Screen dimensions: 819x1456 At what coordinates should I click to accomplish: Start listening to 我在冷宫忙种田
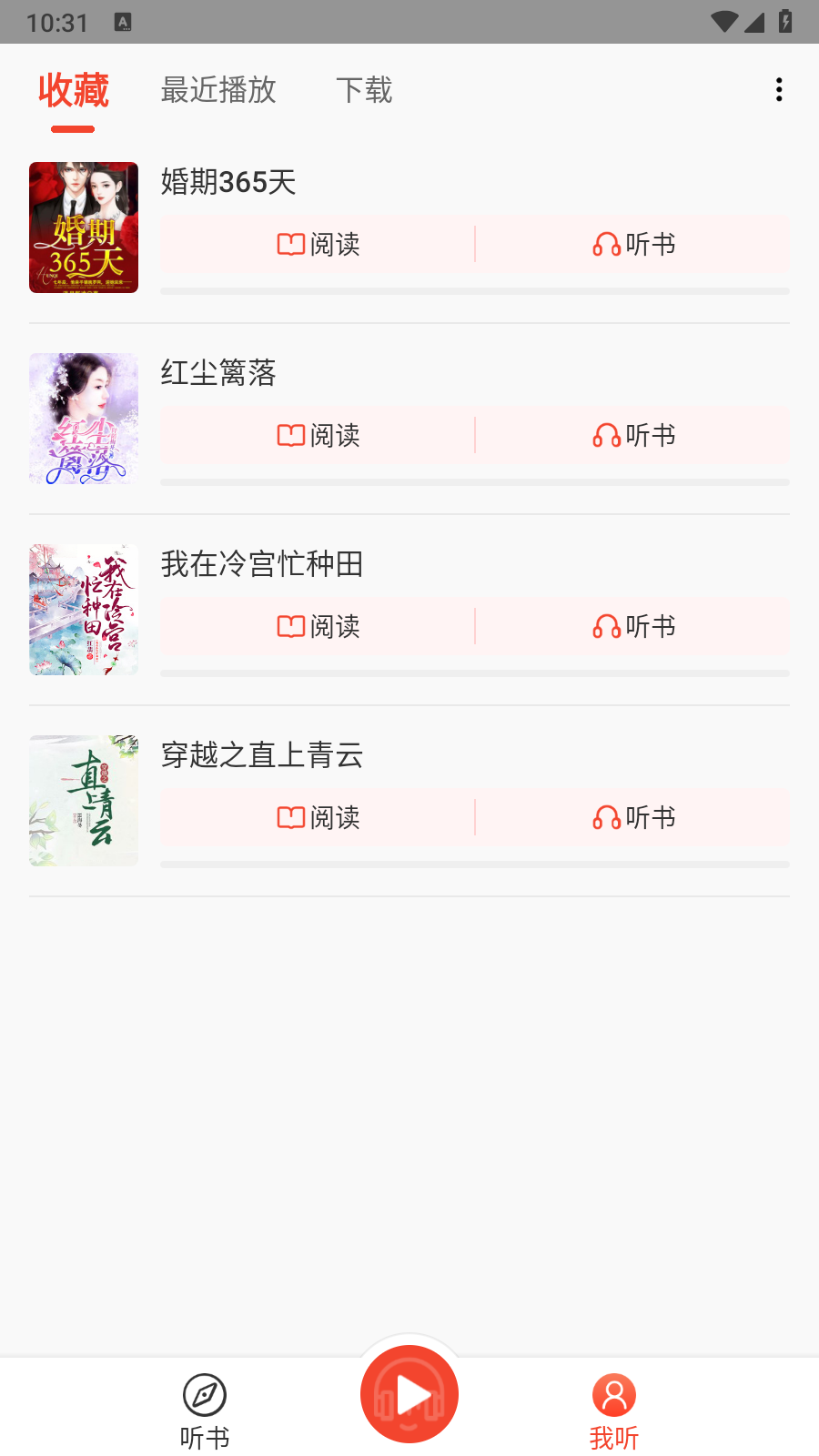[x=633, y=626]
